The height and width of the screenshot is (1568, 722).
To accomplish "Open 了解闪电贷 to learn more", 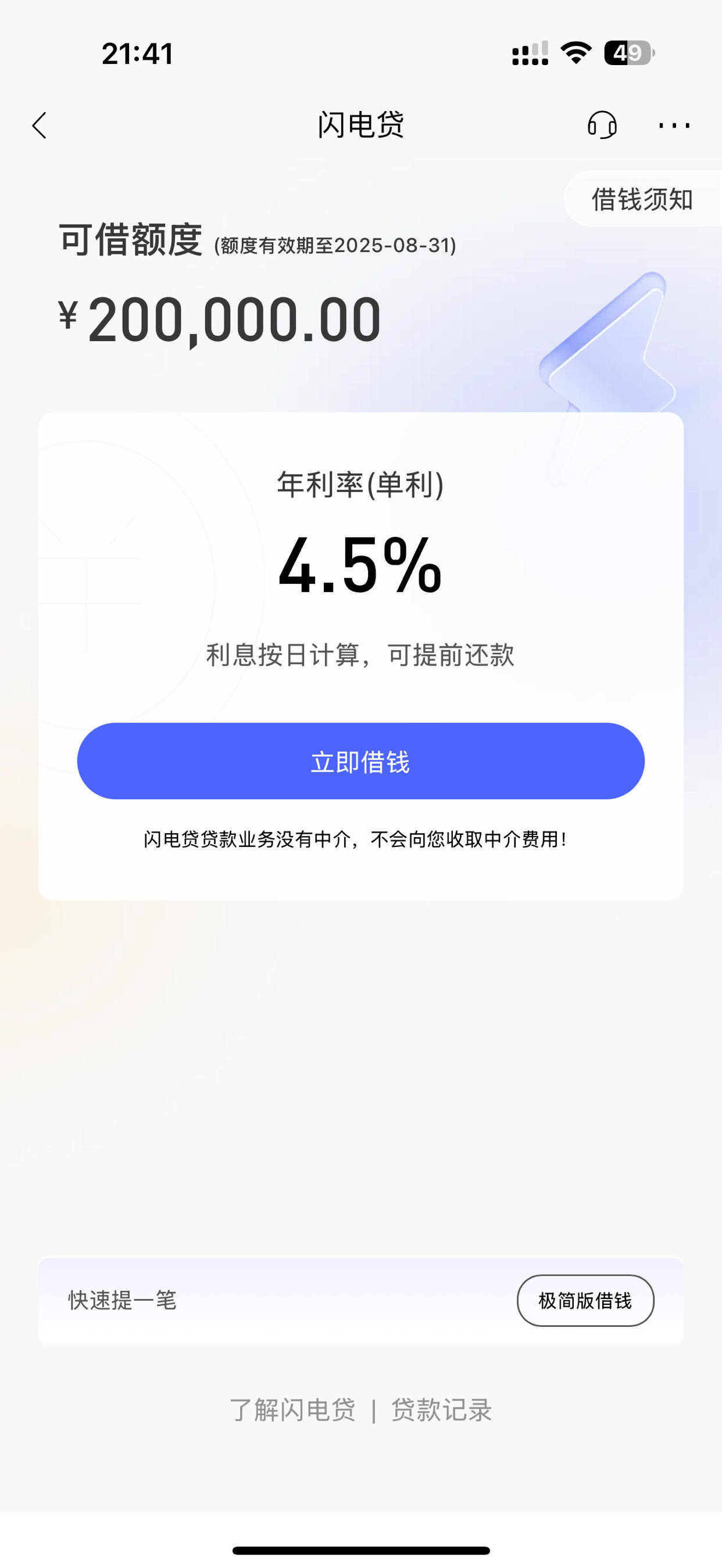I will click(294, 1411).
